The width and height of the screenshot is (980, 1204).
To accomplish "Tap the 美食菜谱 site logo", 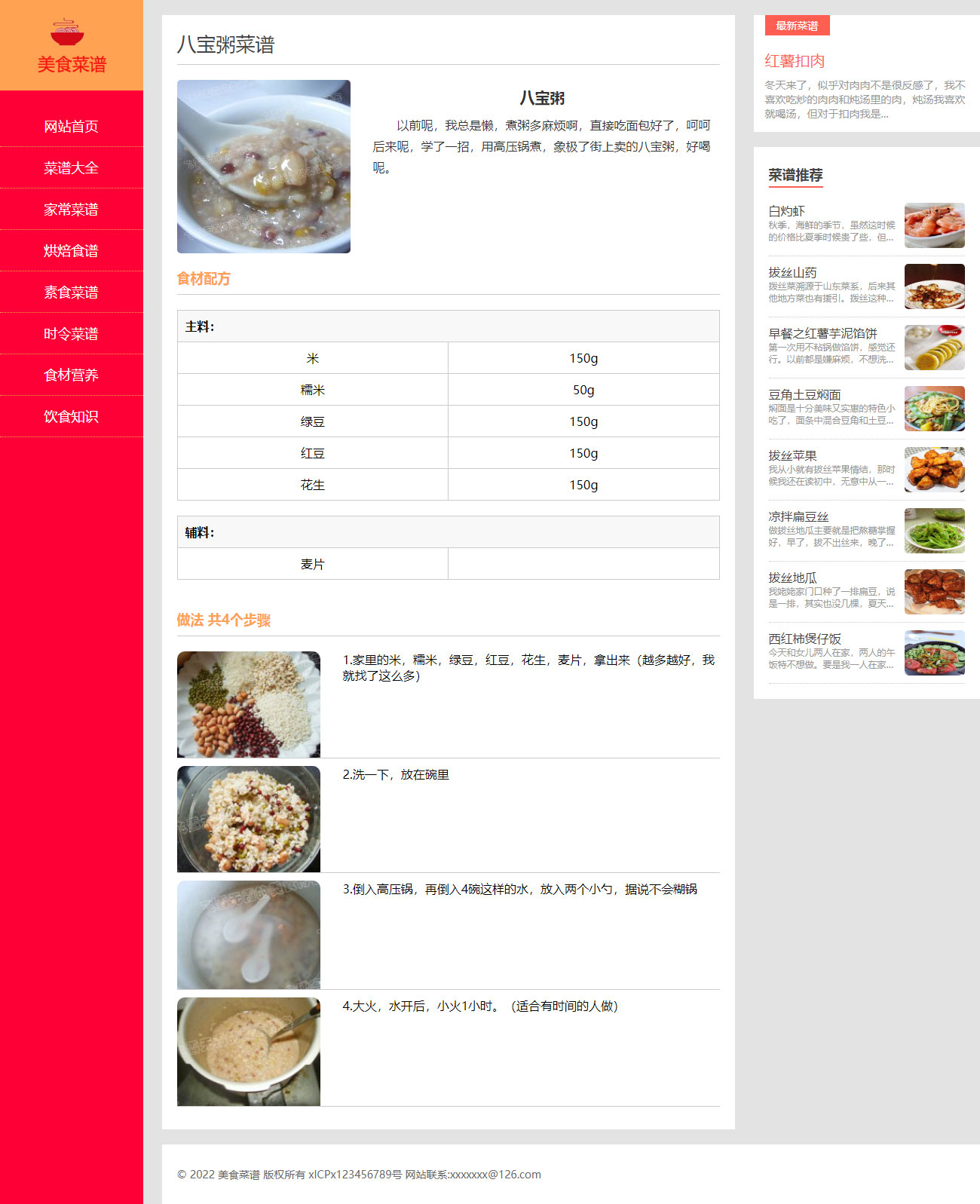I will pos(71,47).
